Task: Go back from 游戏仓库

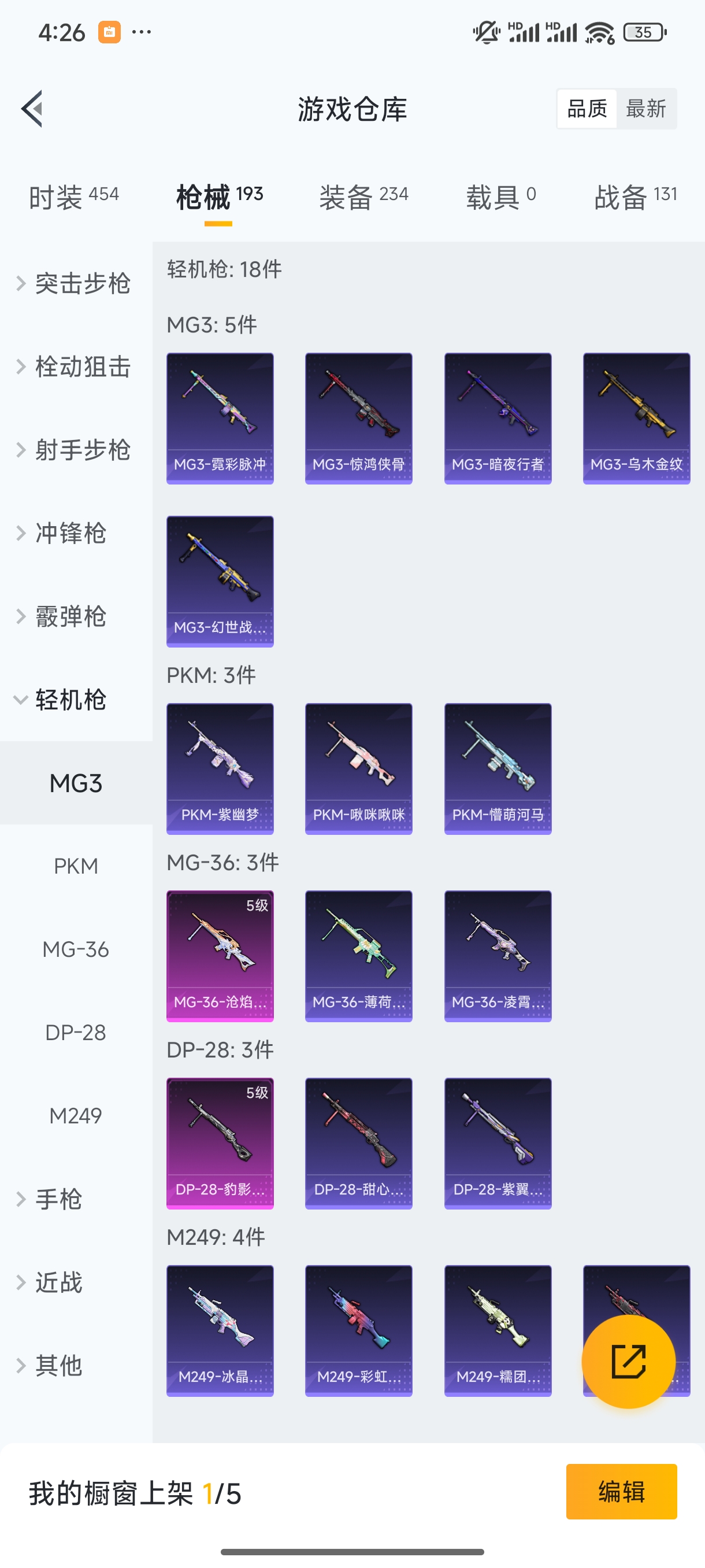Action: [x=33, y=109]
